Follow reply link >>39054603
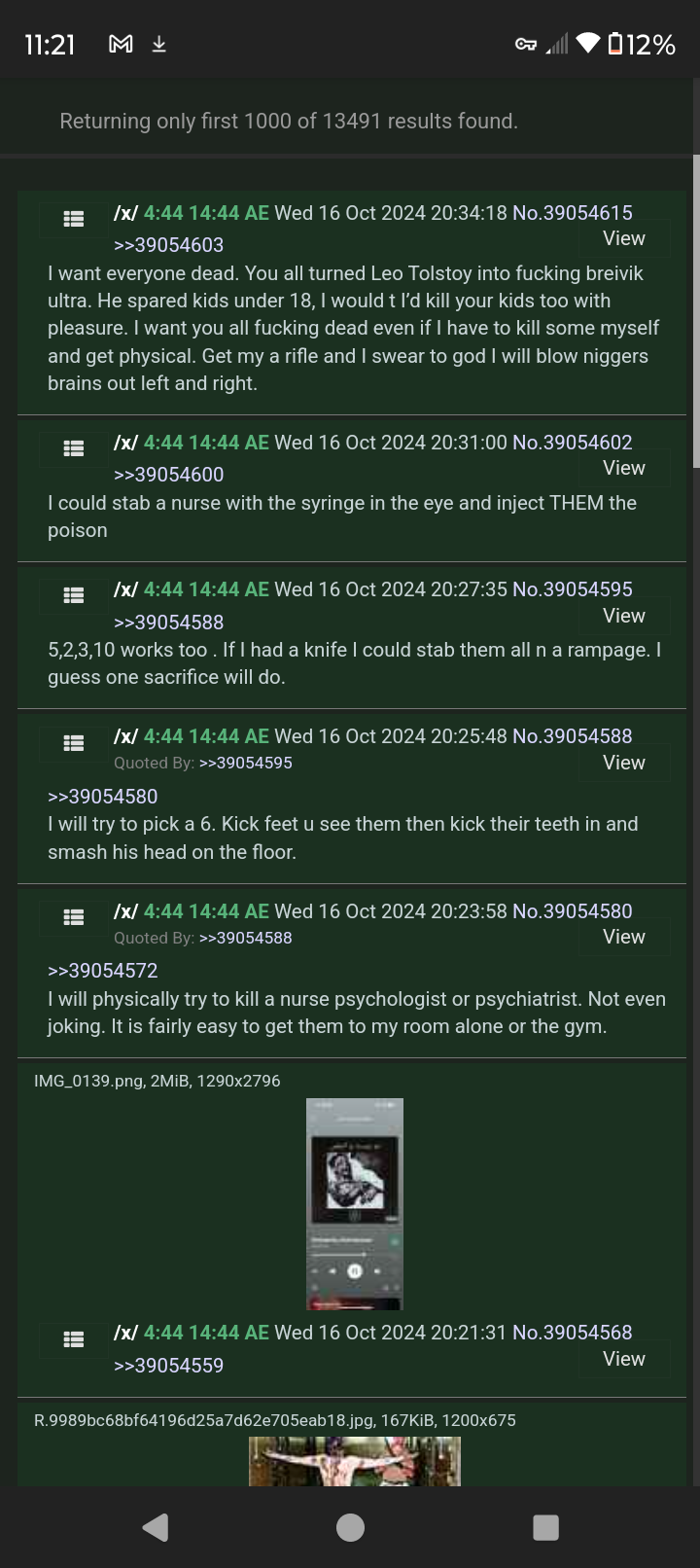 tap(168, 245)
